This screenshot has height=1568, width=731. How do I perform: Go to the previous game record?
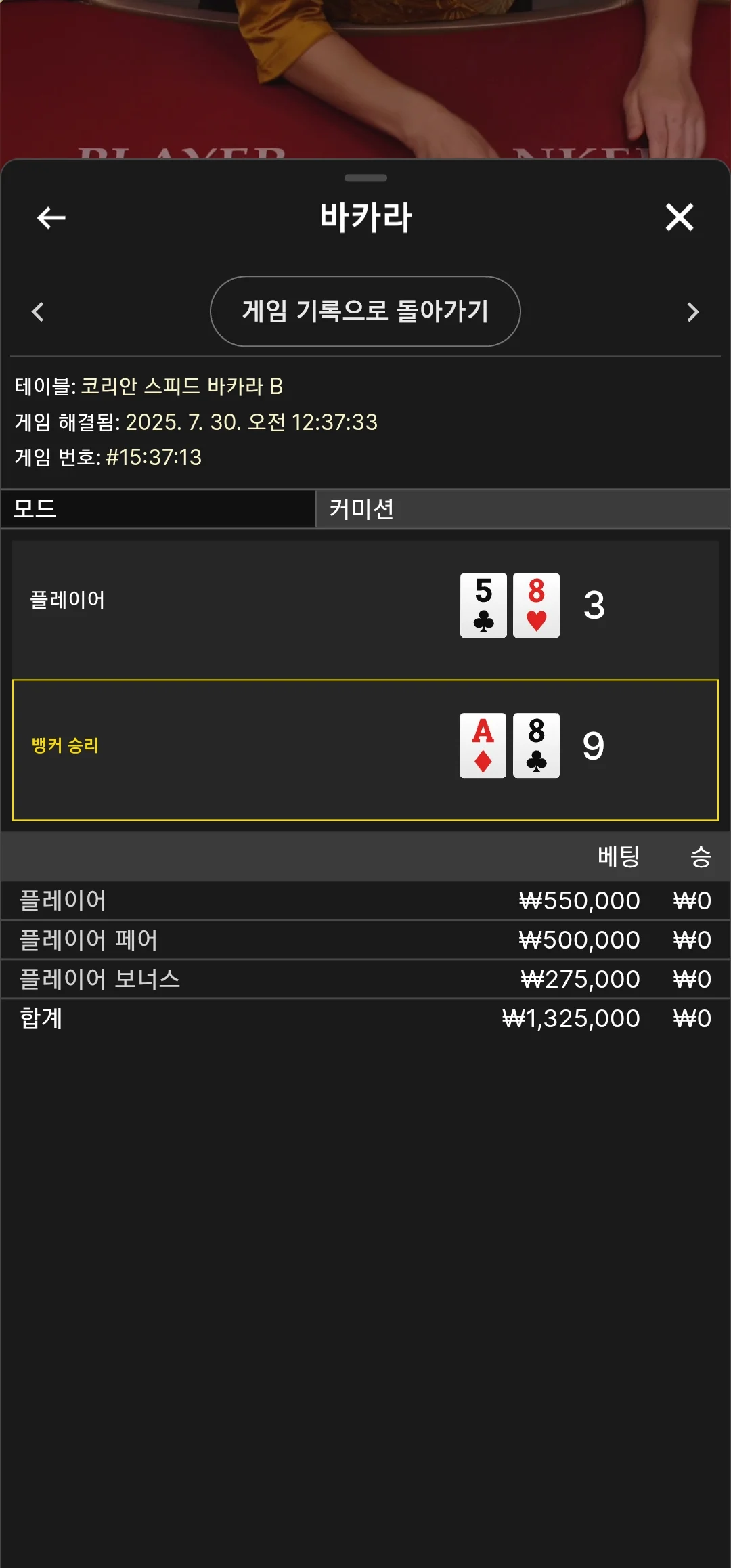coord(38,311)
